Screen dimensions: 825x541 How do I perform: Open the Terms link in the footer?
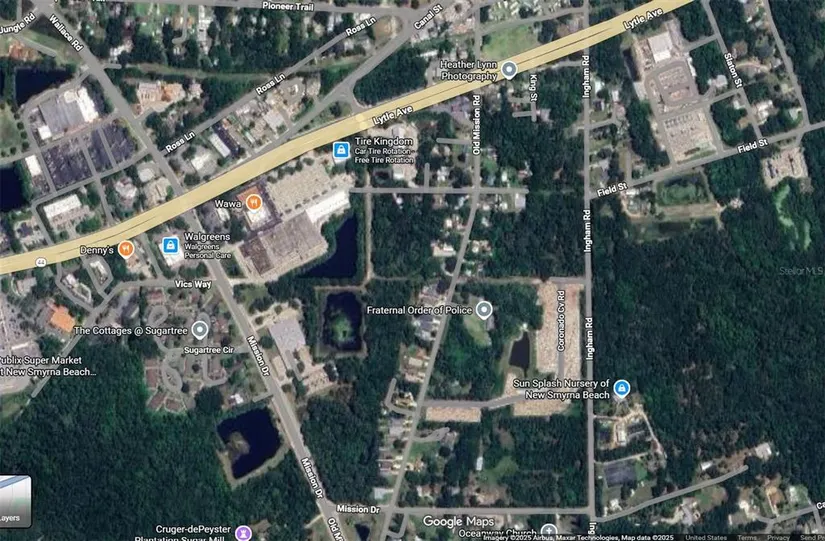click(747, 537)
